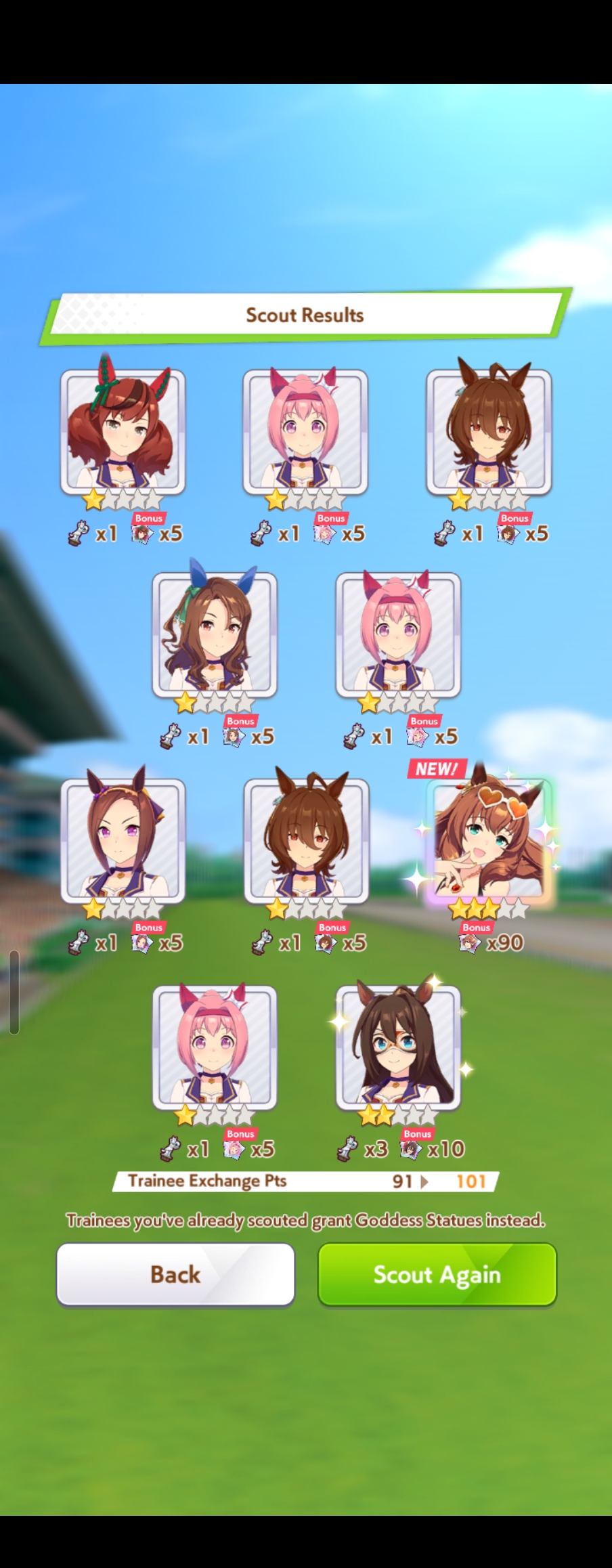The image size is (612, 1568).
Task: Select the two-star trainee with glasses
Action: [x=398, y=1047]
